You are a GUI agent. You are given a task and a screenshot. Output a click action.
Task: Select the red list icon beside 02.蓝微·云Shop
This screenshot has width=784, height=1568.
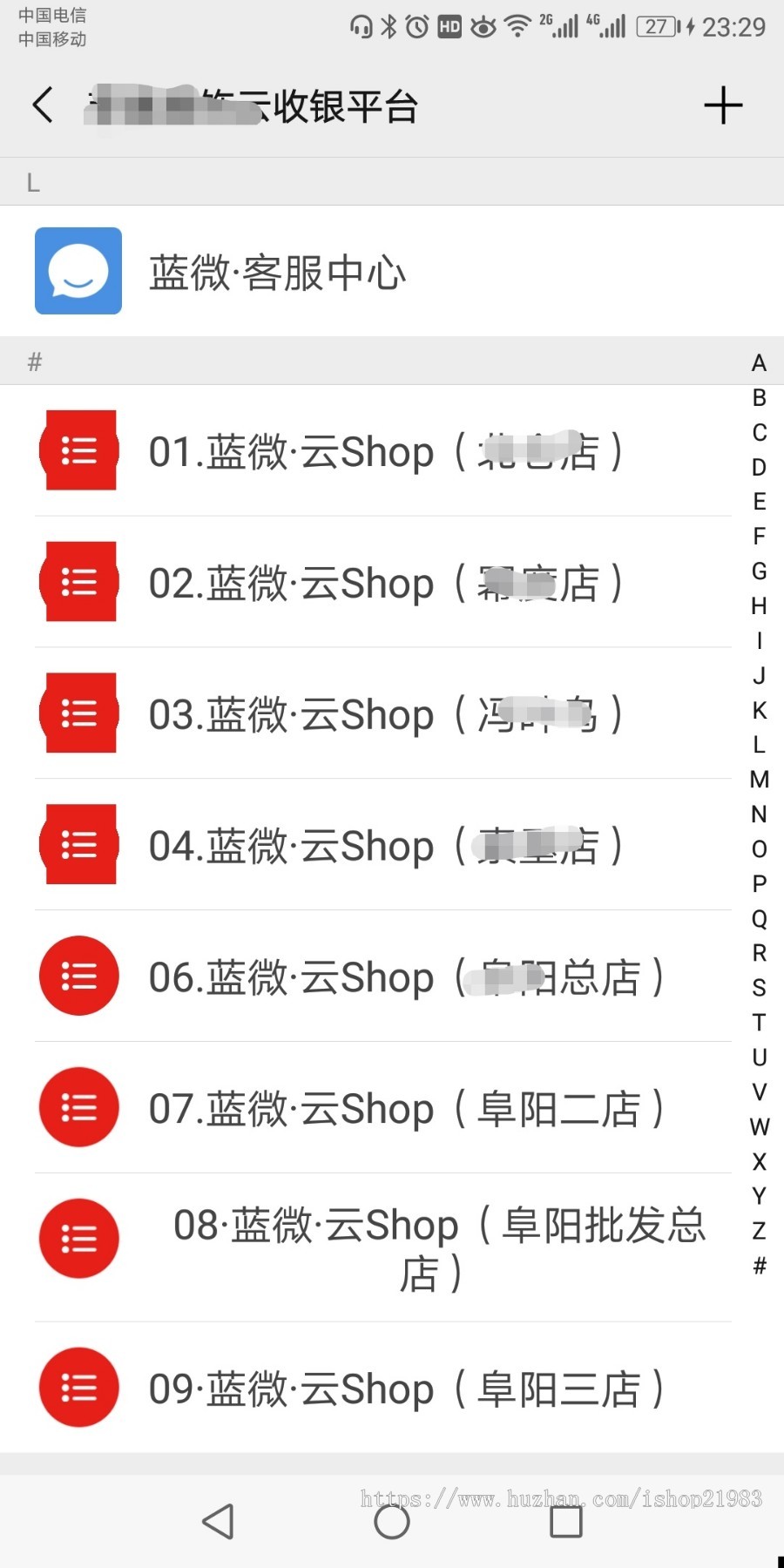click(78, 582)
